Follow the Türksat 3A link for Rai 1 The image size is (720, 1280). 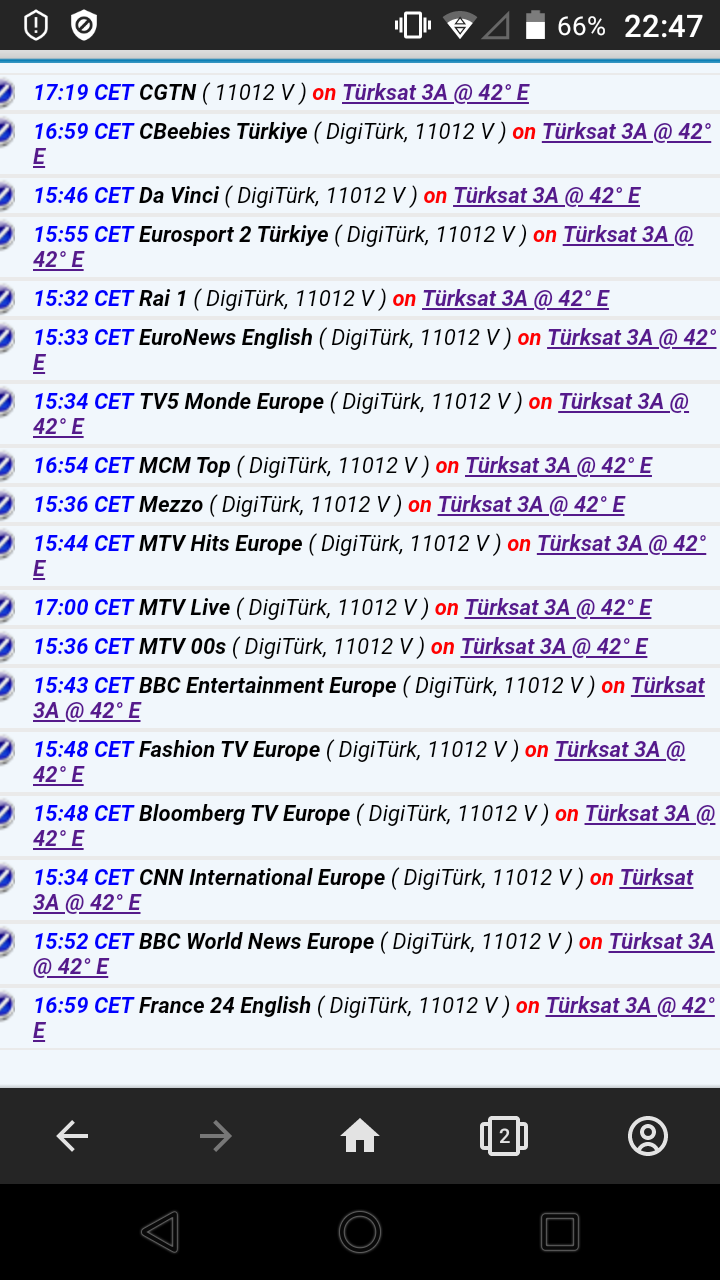(x=515, y=299)
